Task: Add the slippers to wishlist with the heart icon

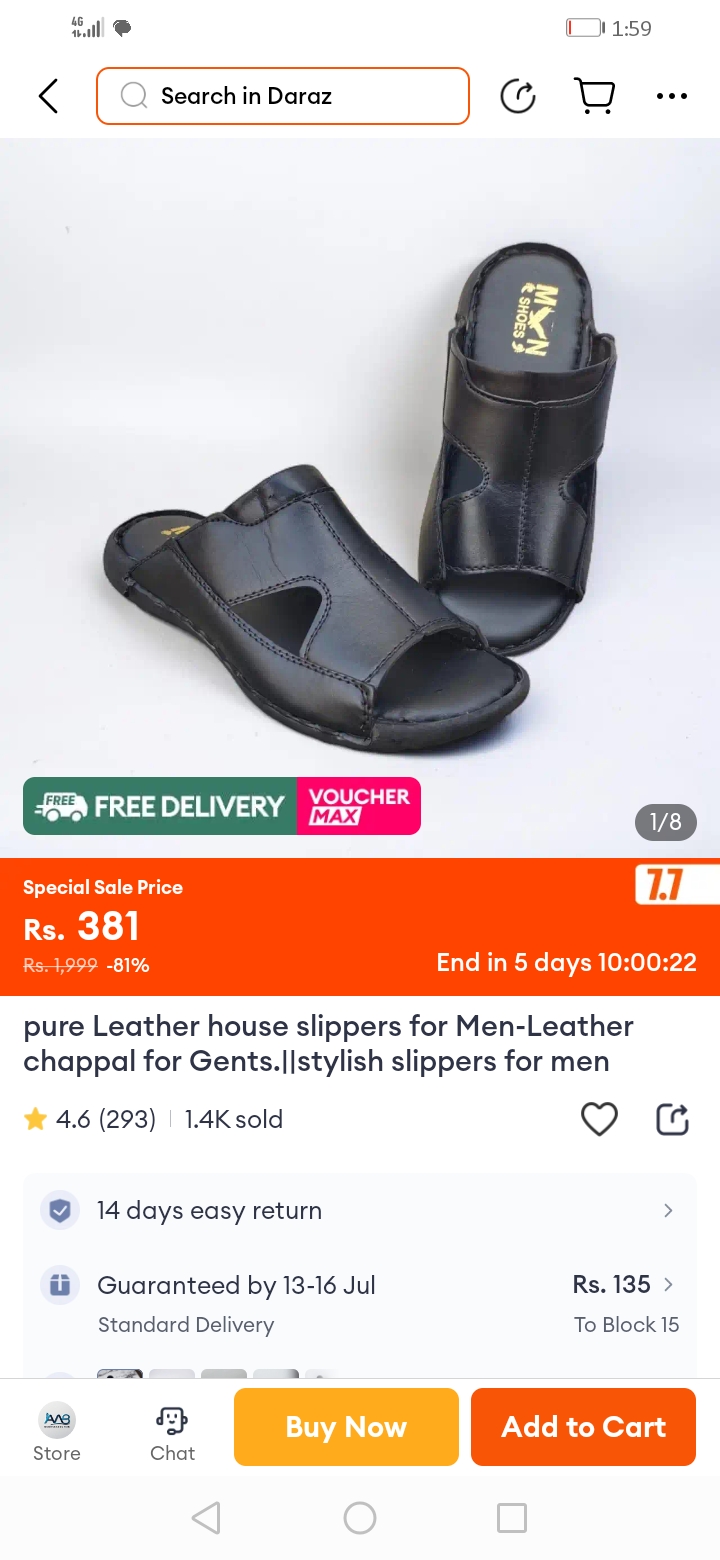Action: tap(599, 1119)
